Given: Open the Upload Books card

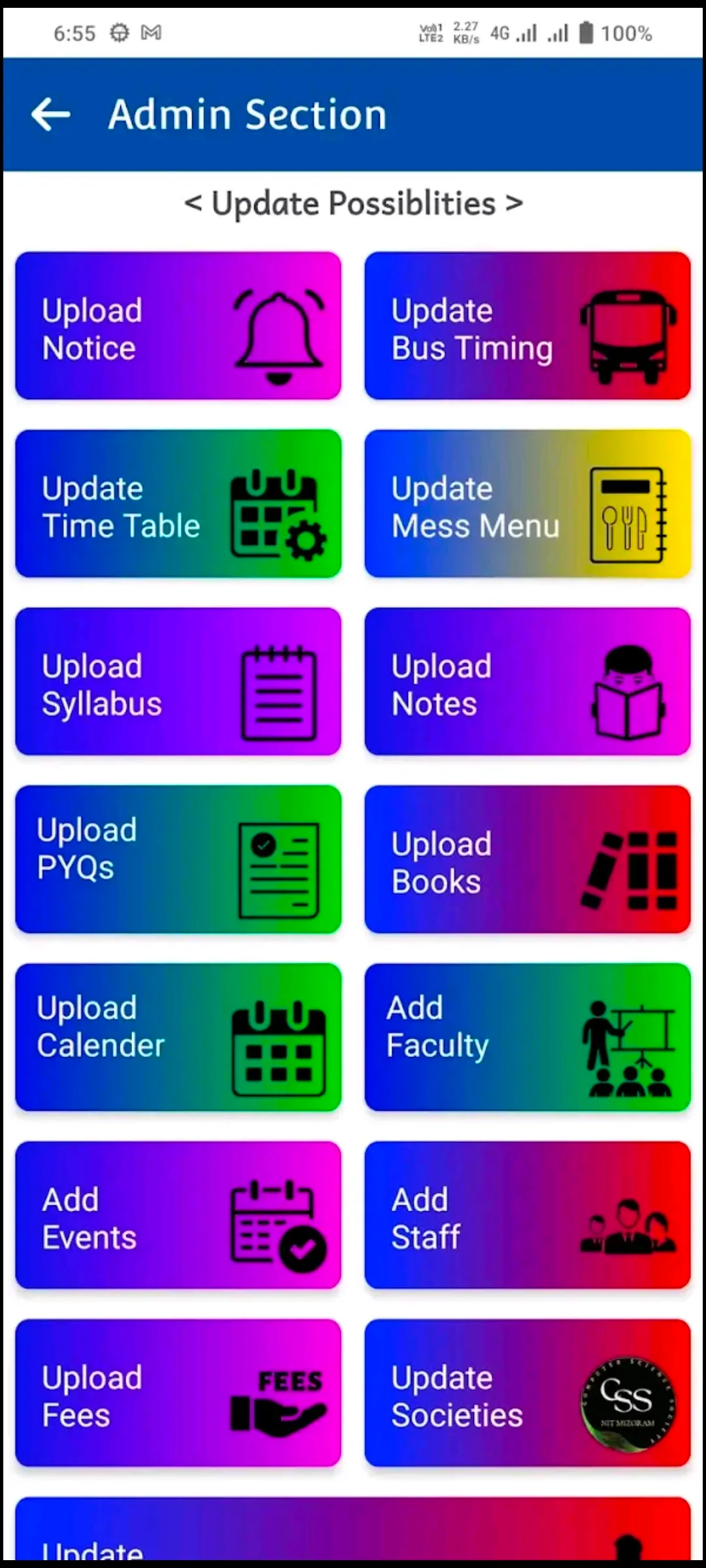Looking at the screenshot, I should coord(528,859).
